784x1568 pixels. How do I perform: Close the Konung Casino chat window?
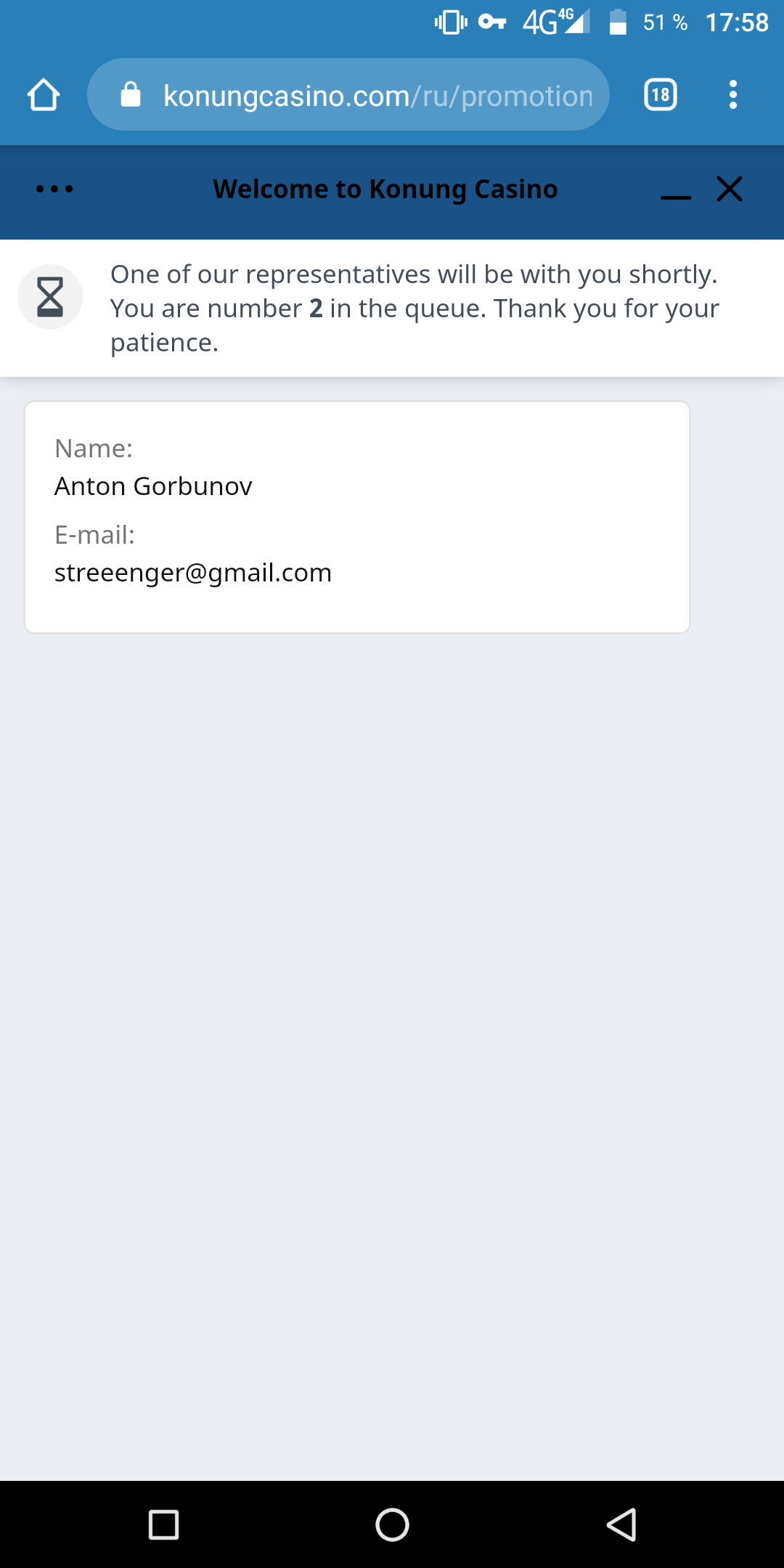[x=730, y=189]
